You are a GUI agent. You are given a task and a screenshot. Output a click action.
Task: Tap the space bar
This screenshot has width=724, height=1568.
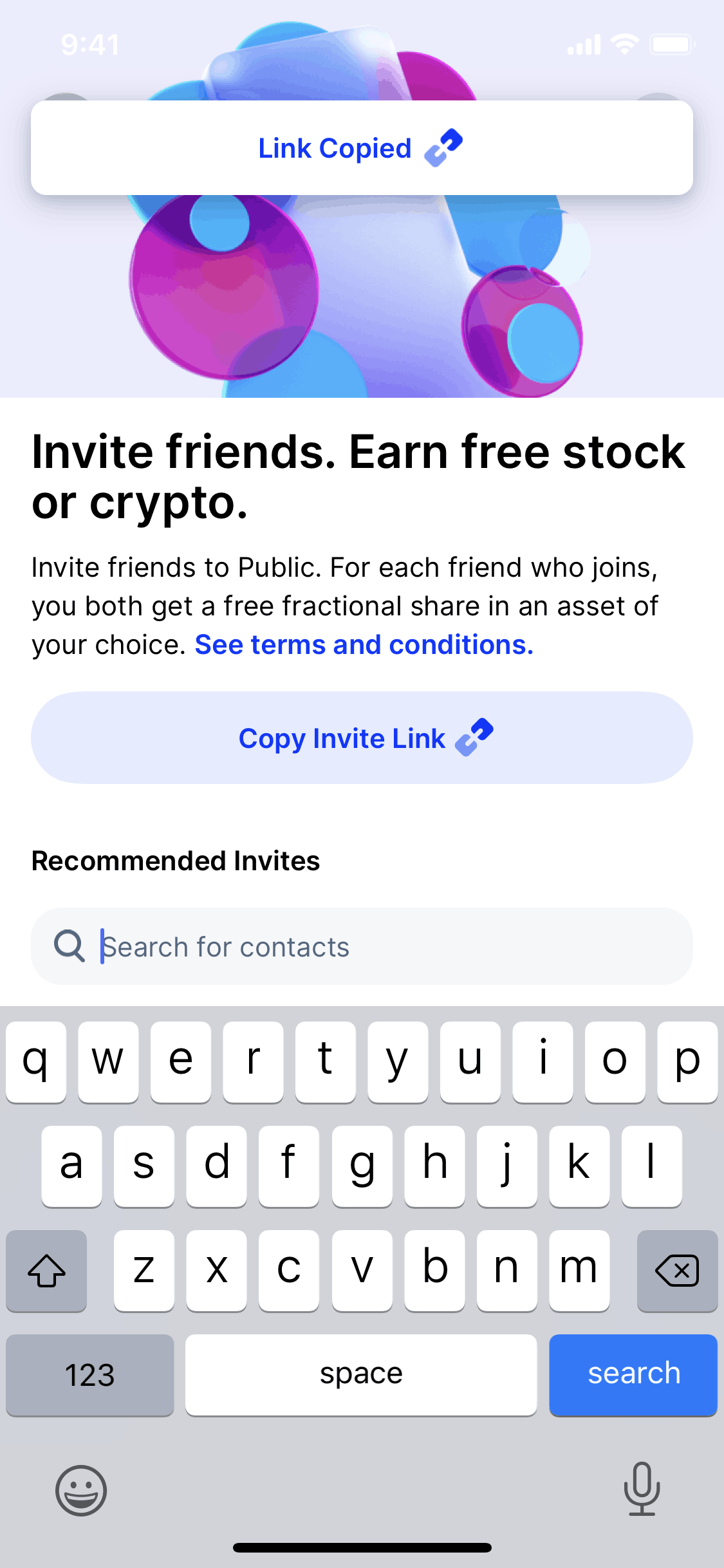pyautogui.click(x=361, y=1373)
